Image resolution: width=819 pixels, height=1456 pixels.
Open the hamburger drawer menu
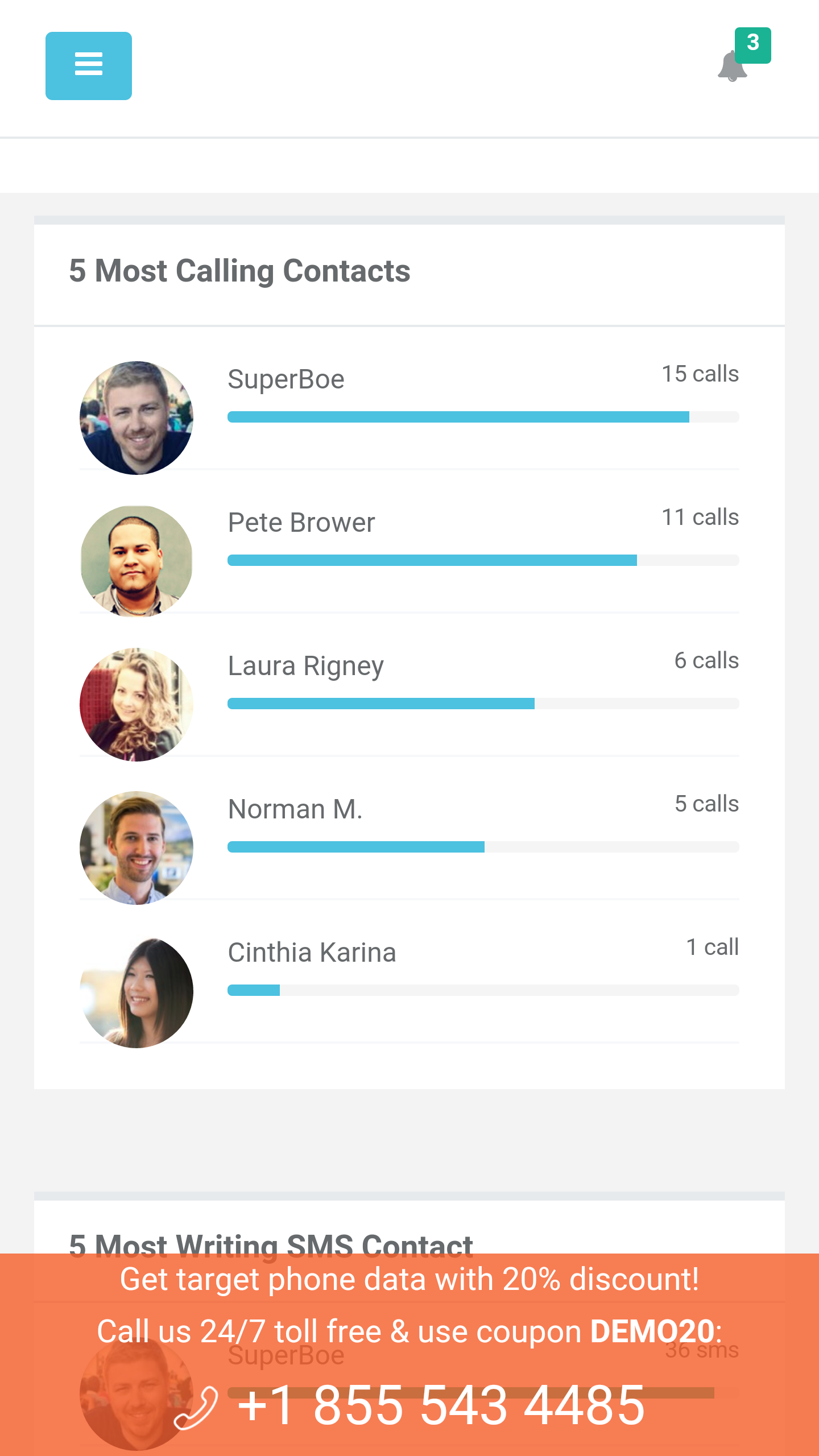[89, 66]
